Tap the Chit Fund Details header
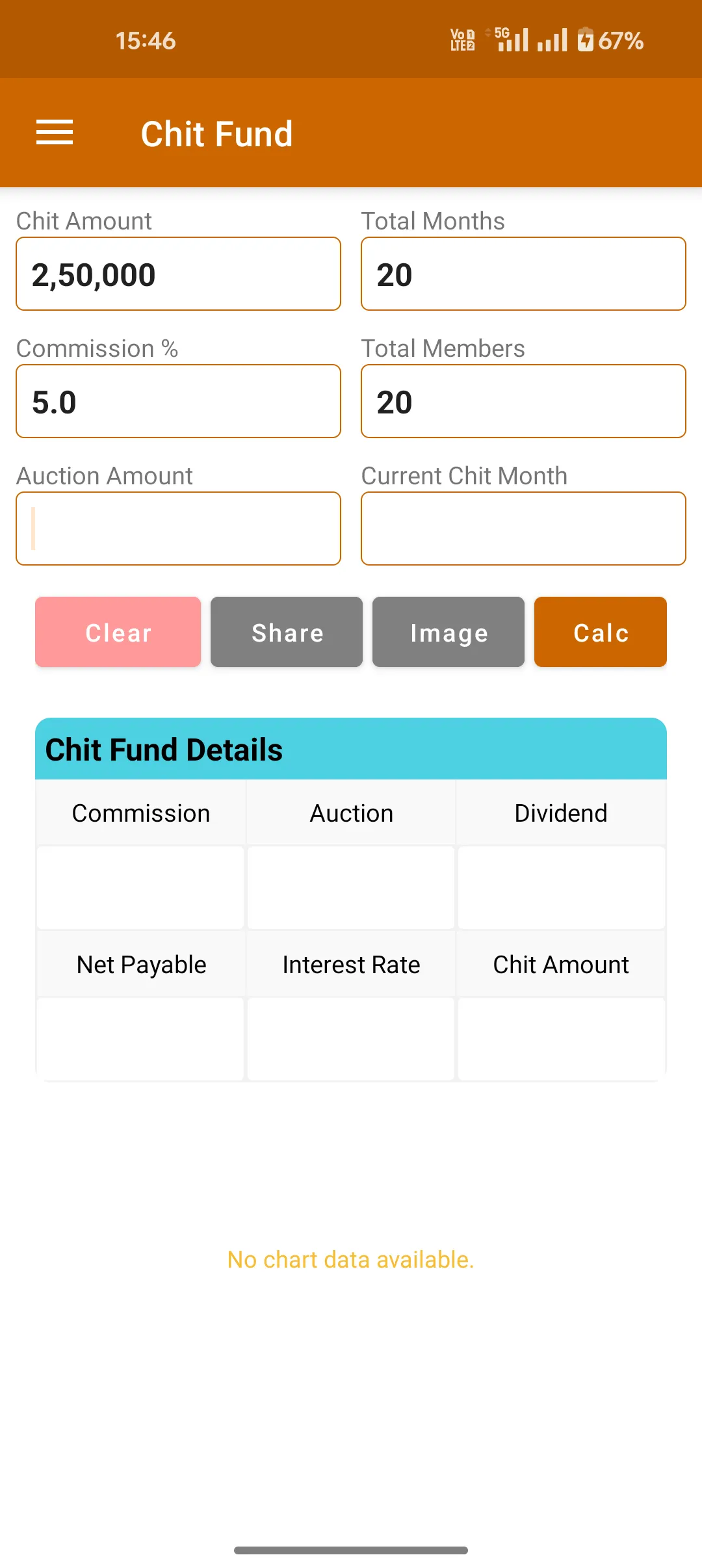Screen dimensions: 702x1568 pyautogui.click(x=163, y=749)
